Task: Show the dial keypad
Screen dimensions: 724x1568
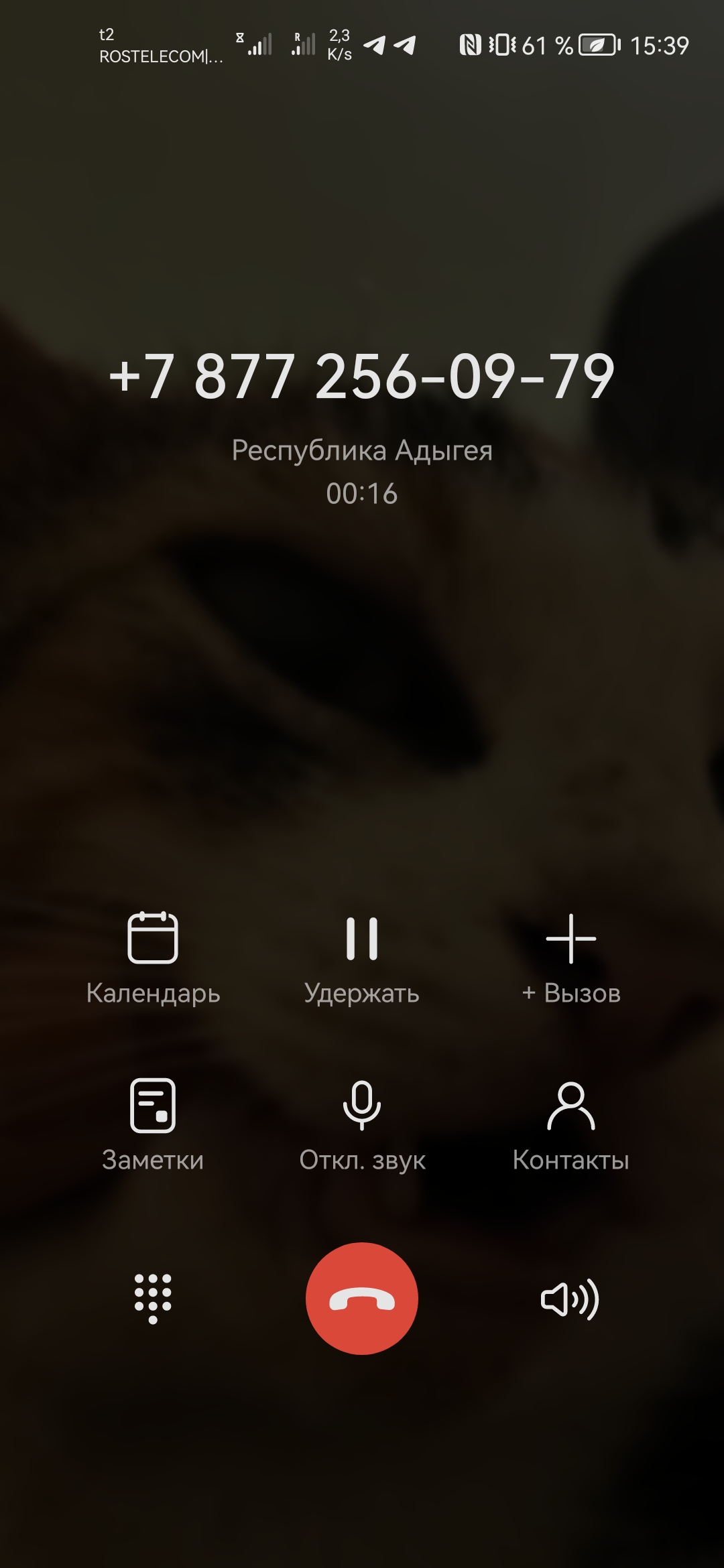Action: pyautogui.click(x=153, y=1299)
